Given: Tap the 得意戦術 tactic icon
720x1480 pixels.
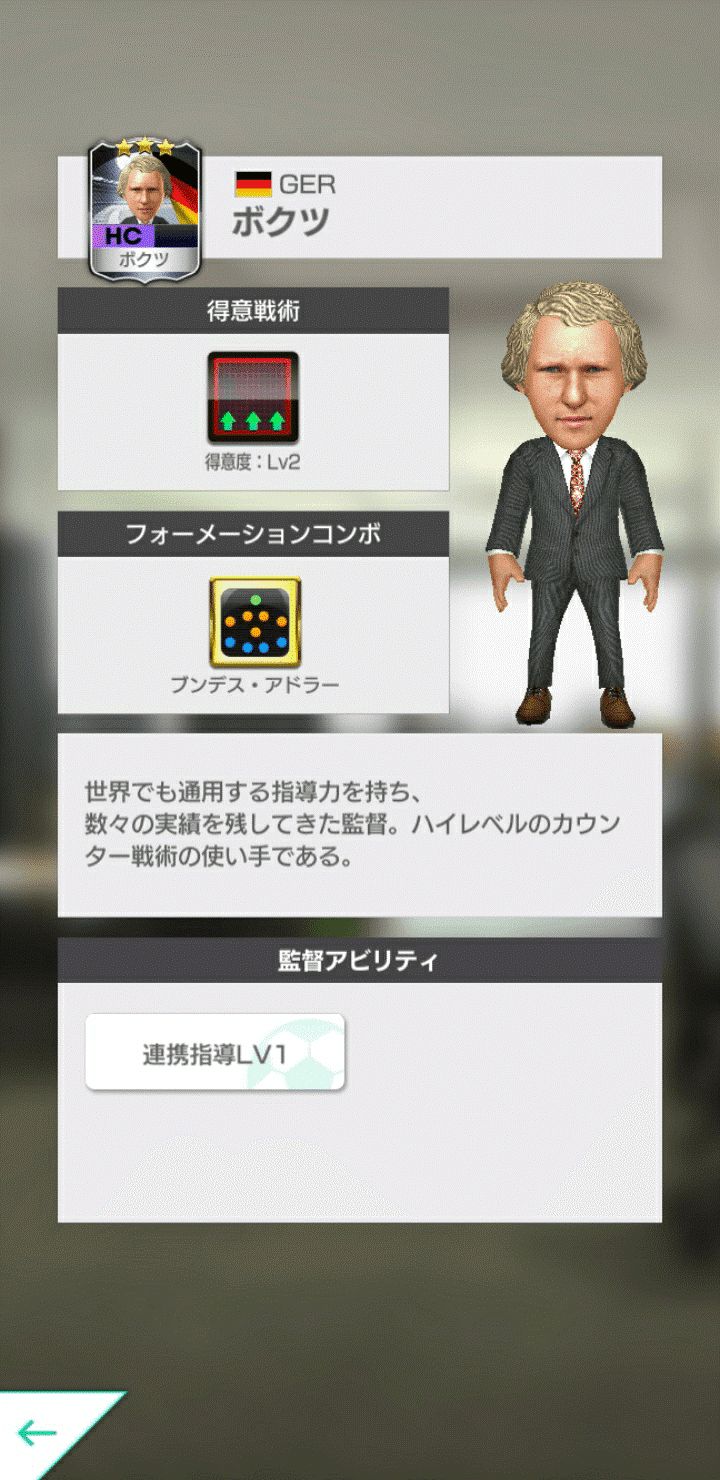Looking at the screenshot, I should tap(253, 397).
